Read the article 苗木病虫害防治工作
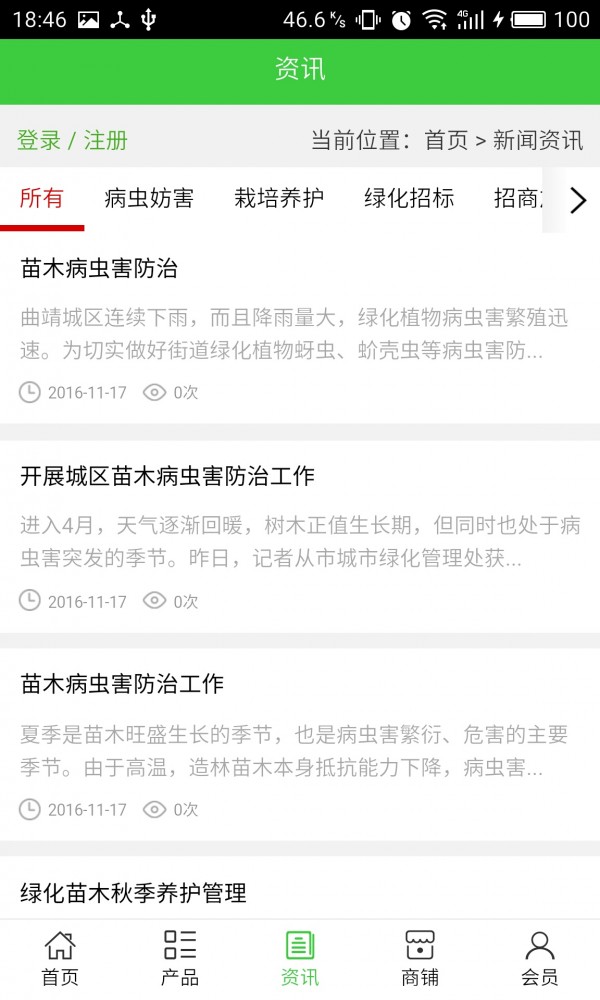Screen dimensions: 600x1000 point(122,684)
